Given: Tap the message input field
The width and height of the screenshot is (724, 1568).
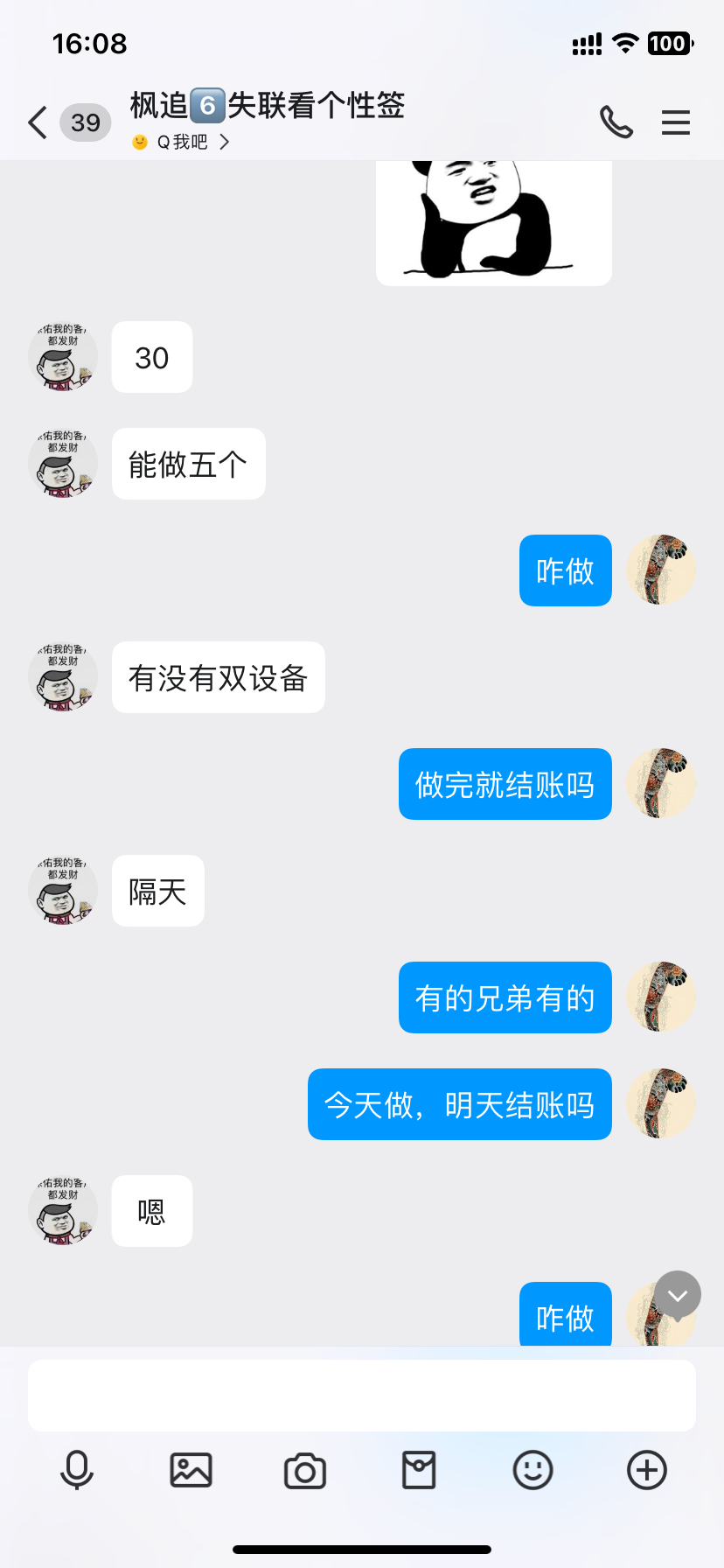Looking at the screenshot, I should [362, 1395].
